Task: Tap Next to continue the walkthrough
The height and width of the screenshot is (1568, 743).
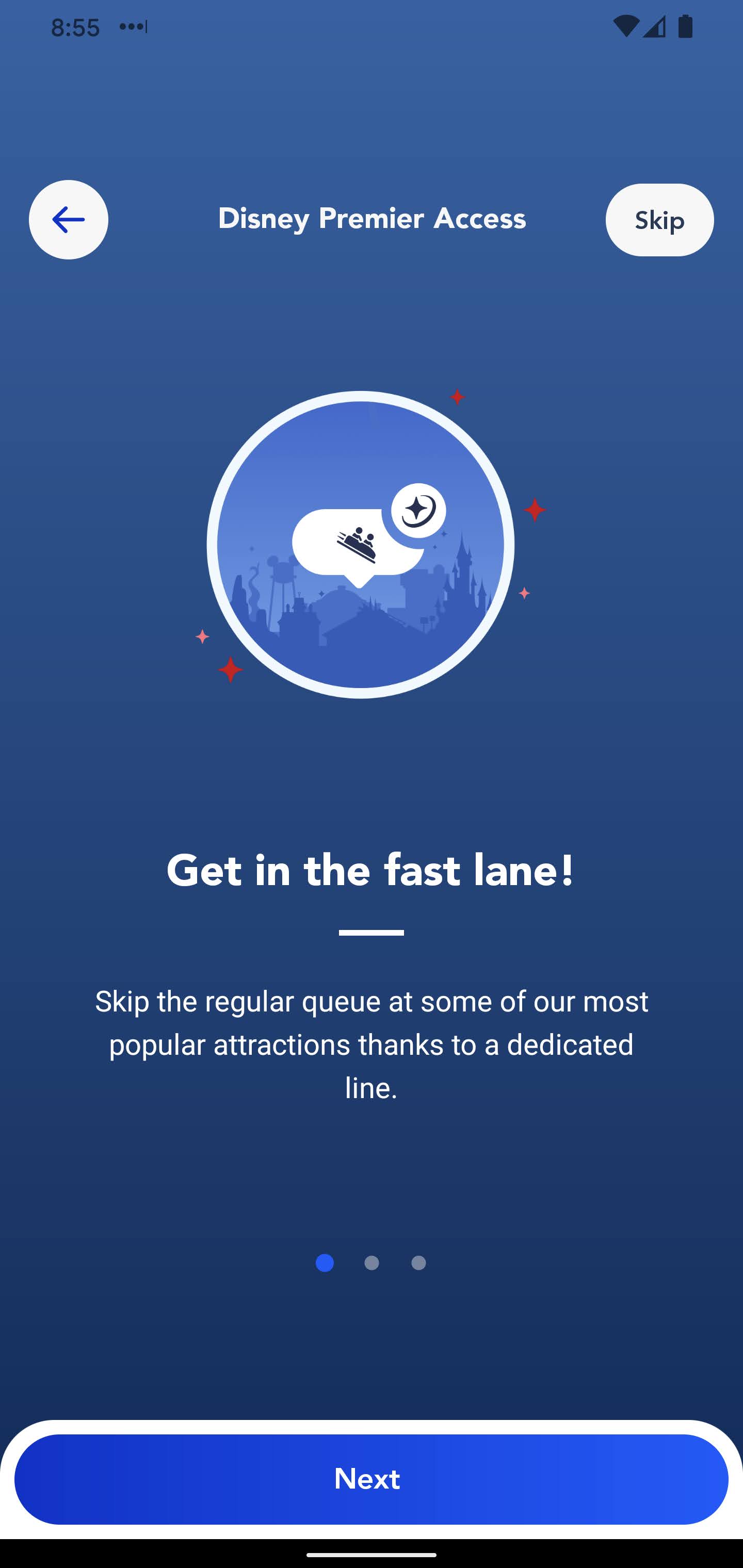Action: [x=371, y=1479]
